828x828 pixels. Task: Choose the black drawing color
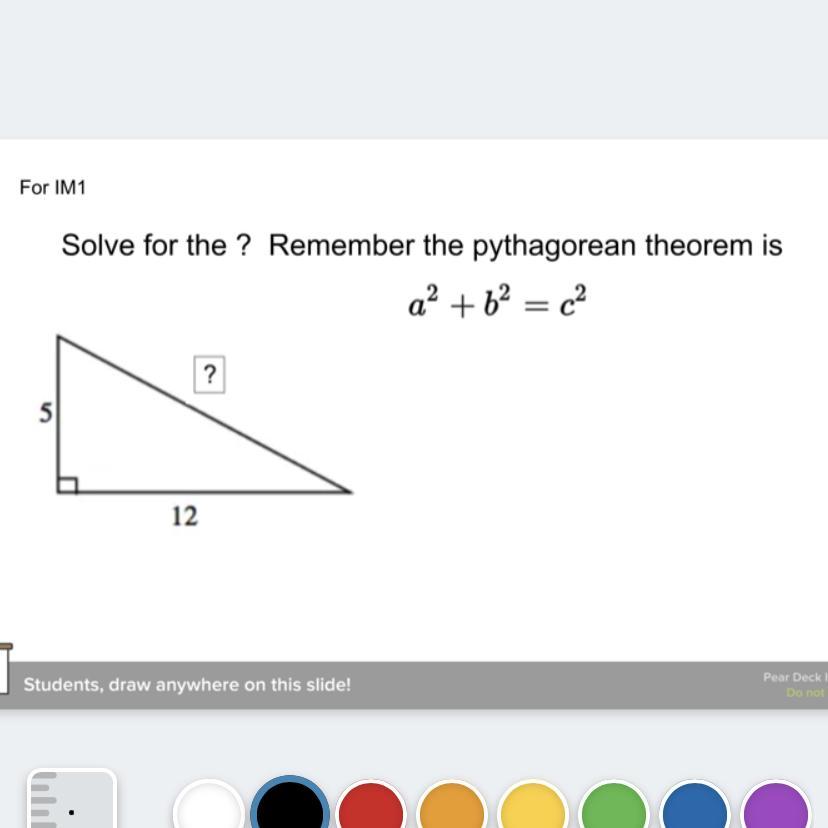click(290, 808)
